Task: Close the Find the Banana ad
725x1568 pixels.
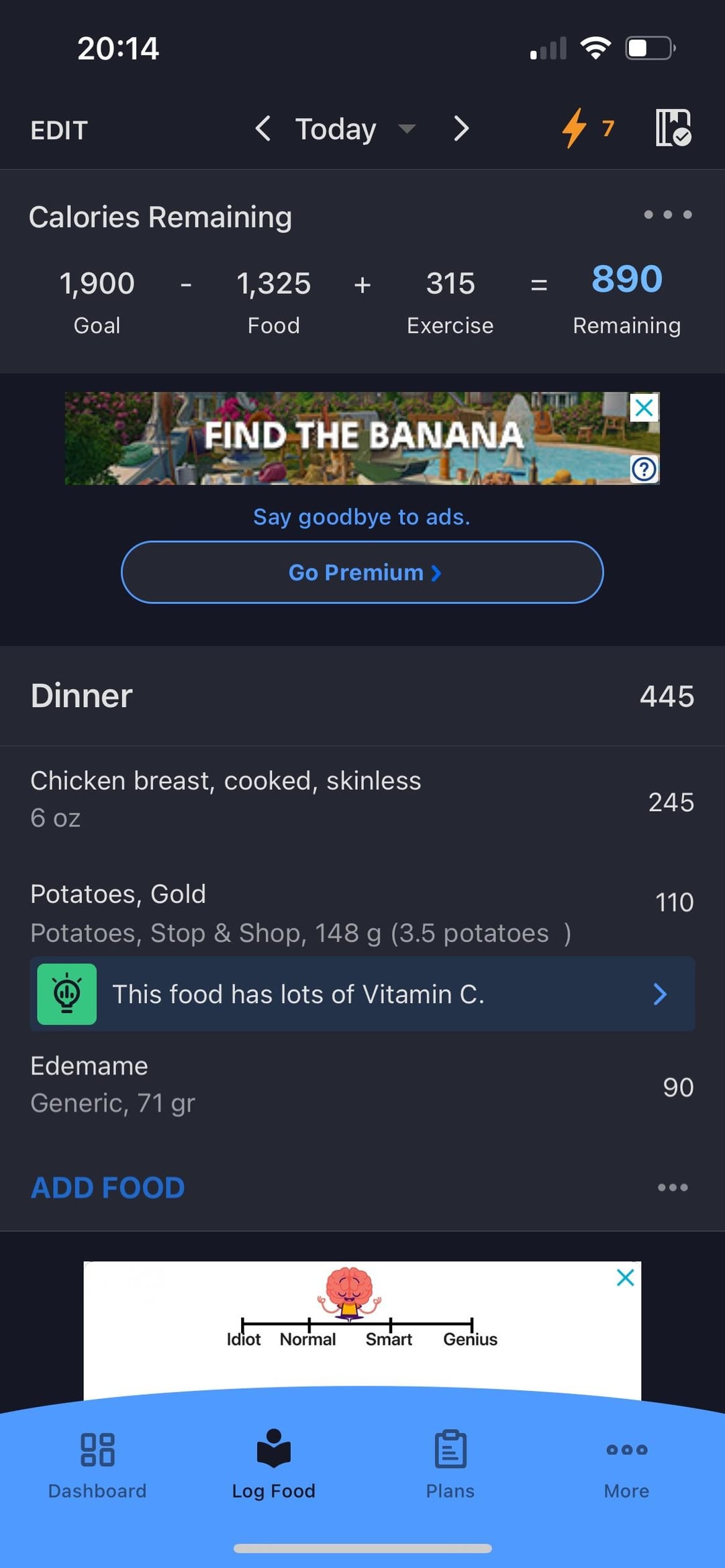Action: point(644,407)
